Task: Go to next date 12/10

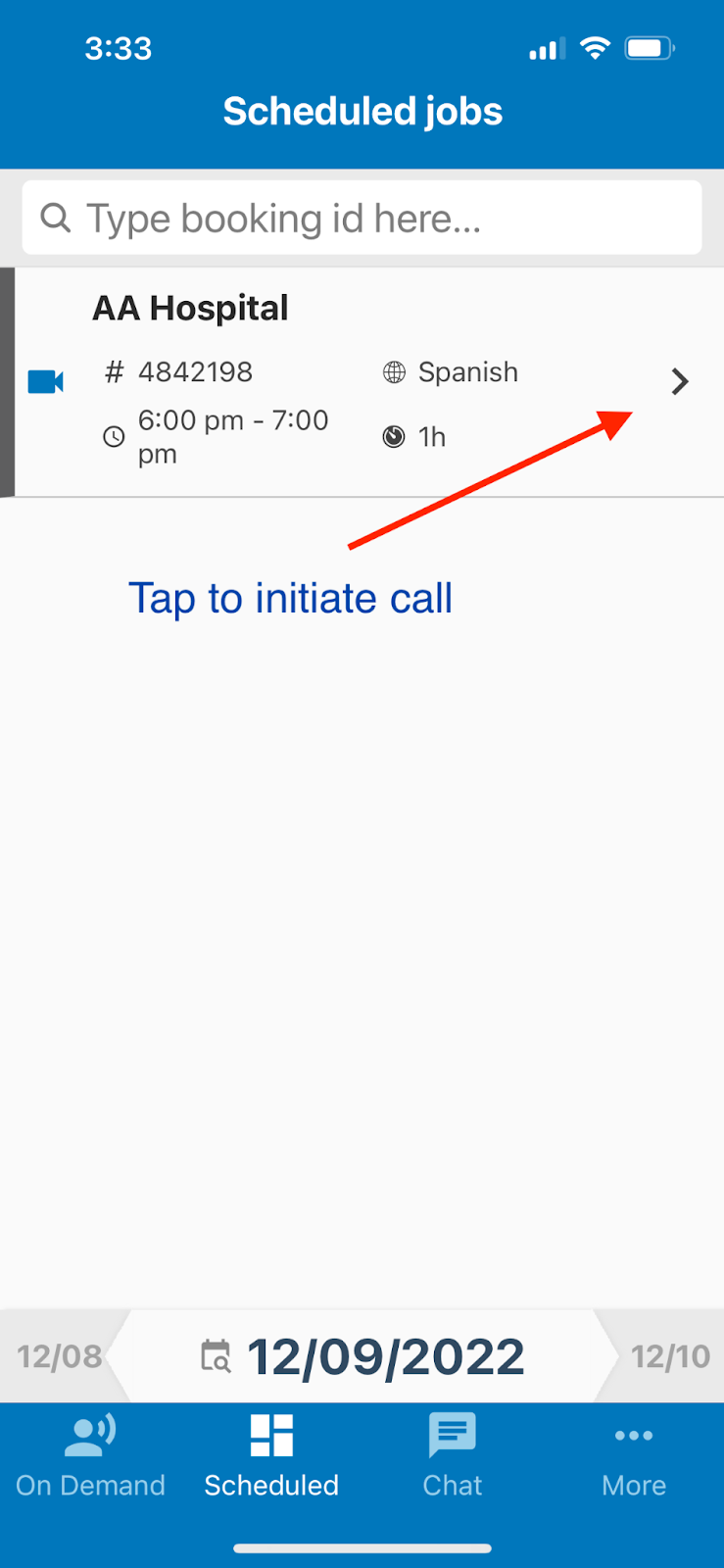Action: click(x=670, y=1356)
